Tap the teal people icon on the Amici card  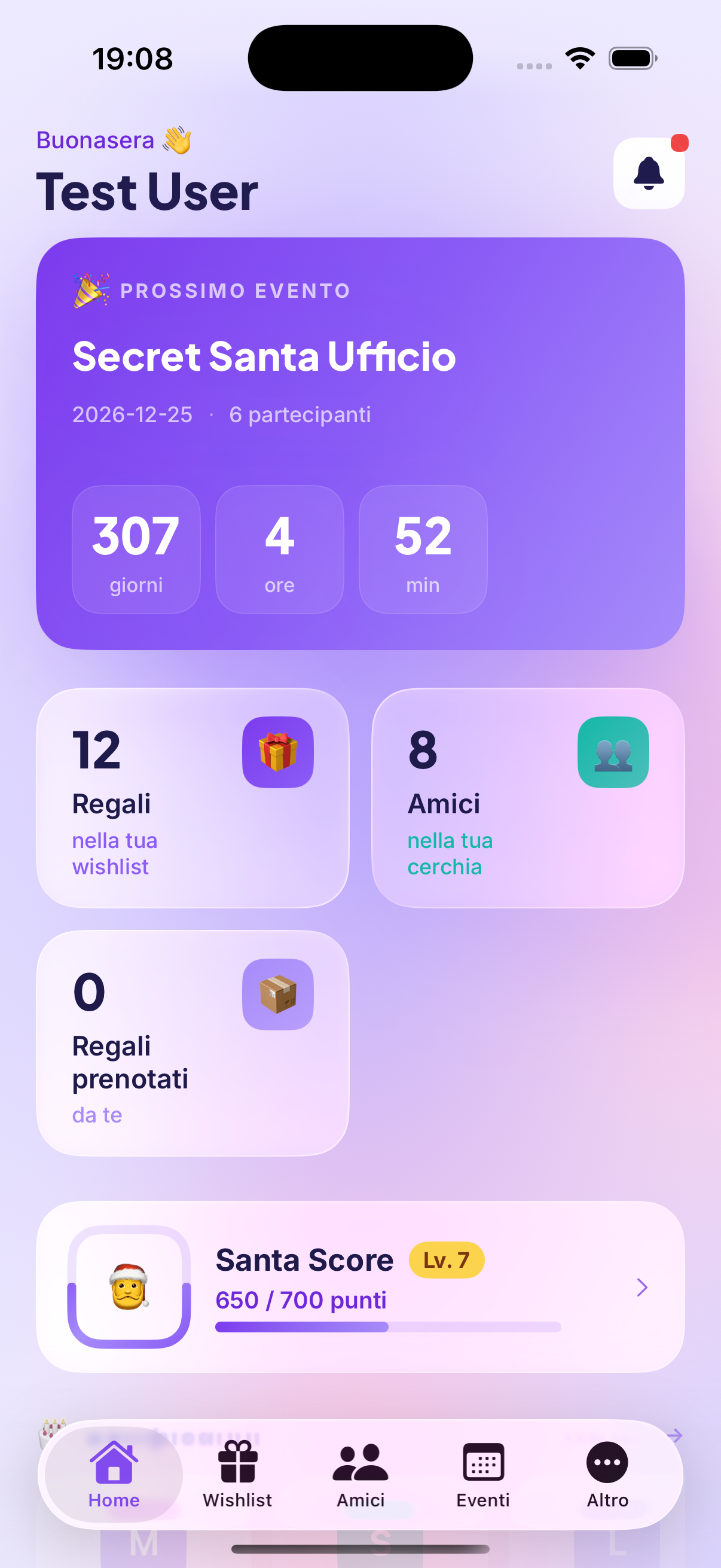click(x=613, y=751)
